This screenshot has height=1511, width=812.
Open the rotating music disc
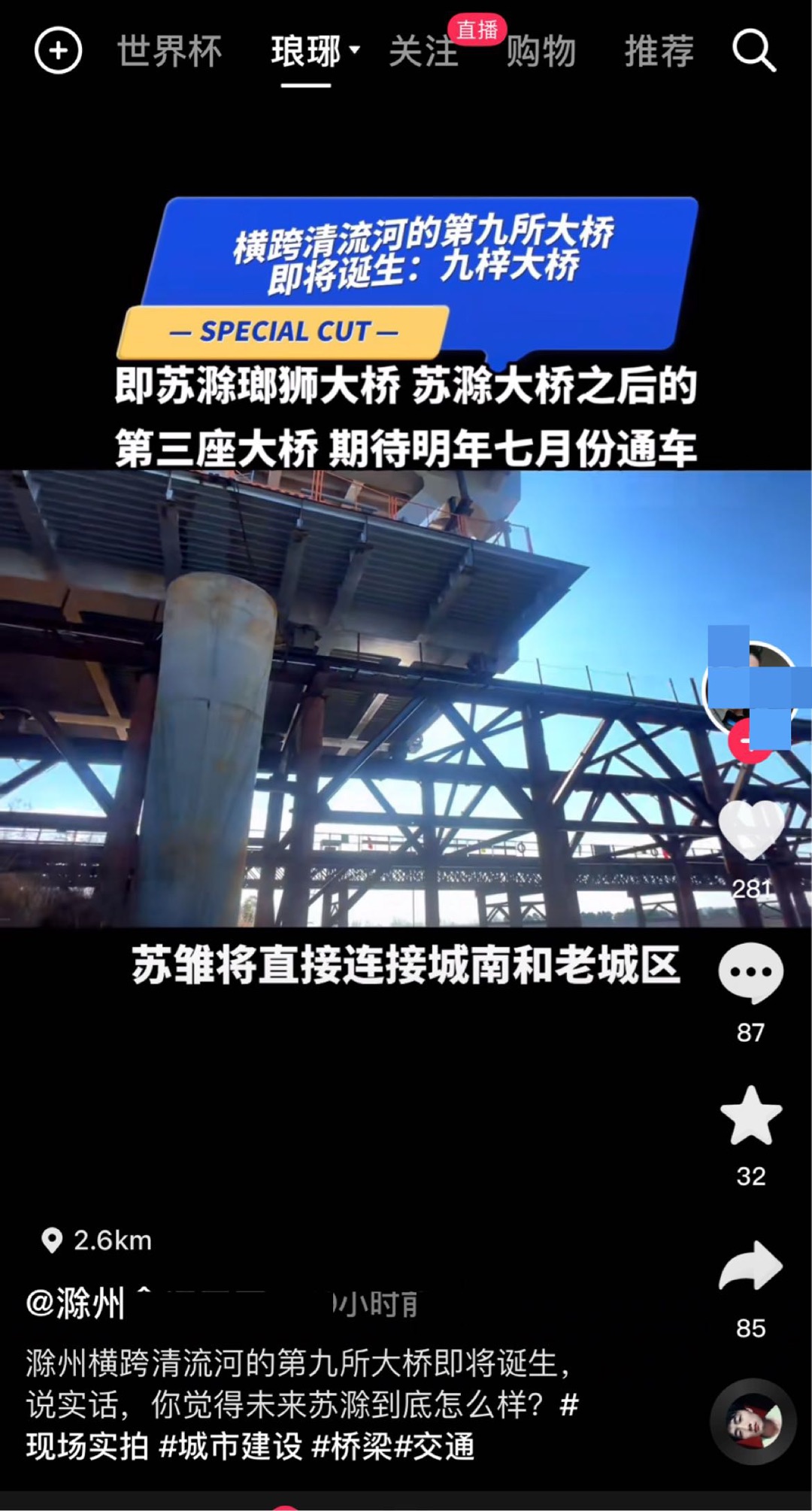point(753,1421)
